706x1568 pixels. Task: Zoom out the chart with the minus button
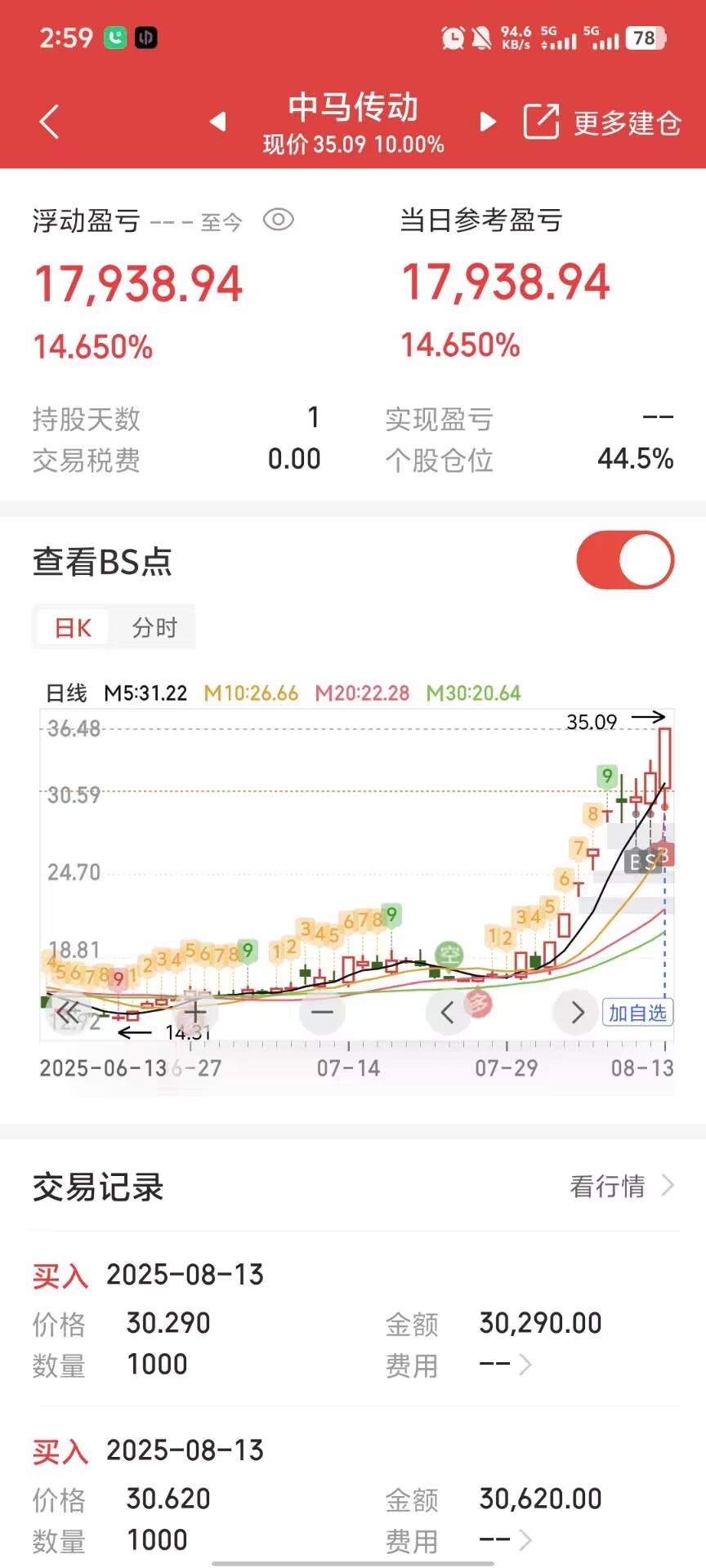click(322, 1013)
